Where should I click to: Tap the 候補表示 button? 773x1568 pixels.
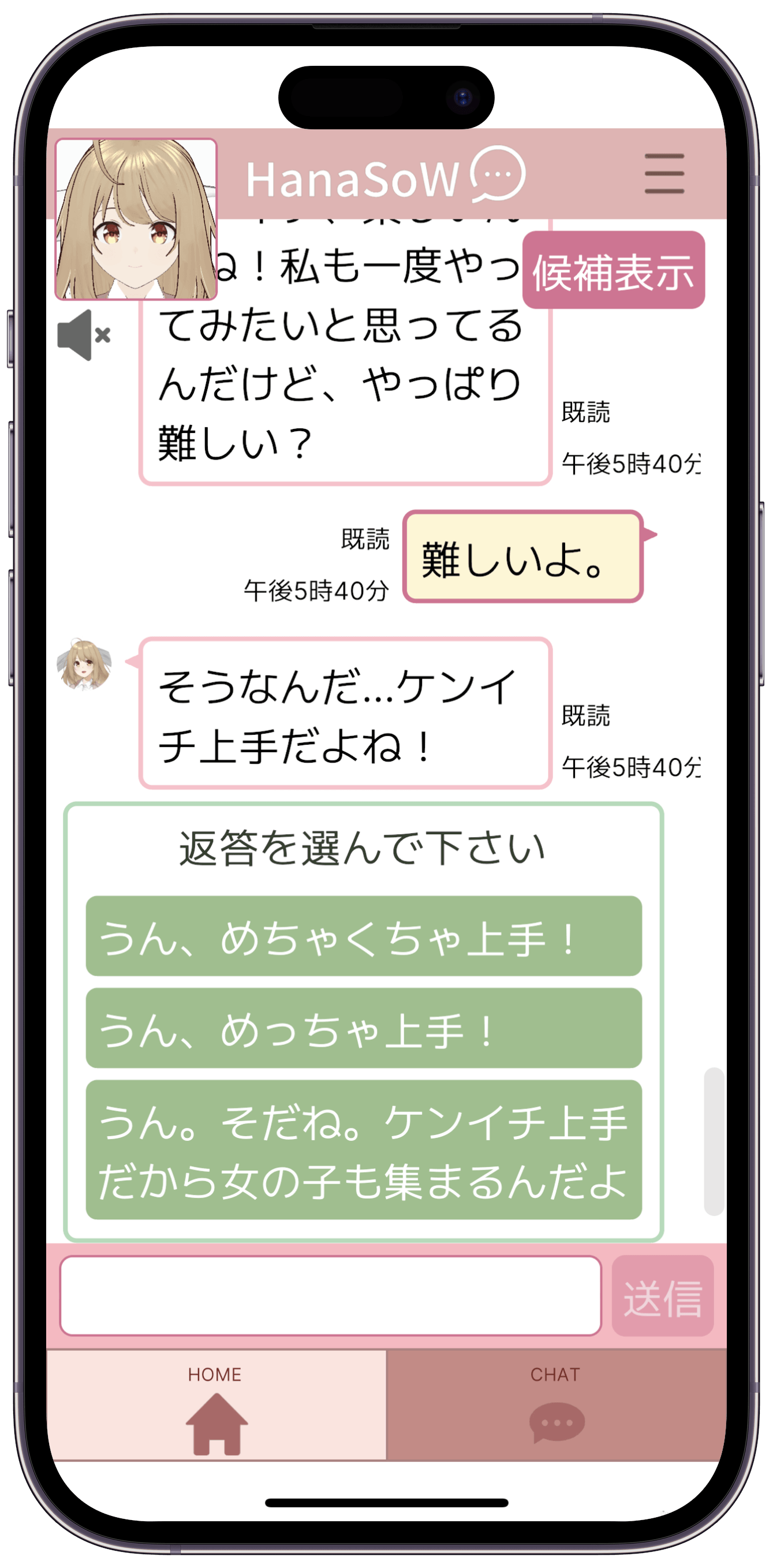click(x=613, y=270)
